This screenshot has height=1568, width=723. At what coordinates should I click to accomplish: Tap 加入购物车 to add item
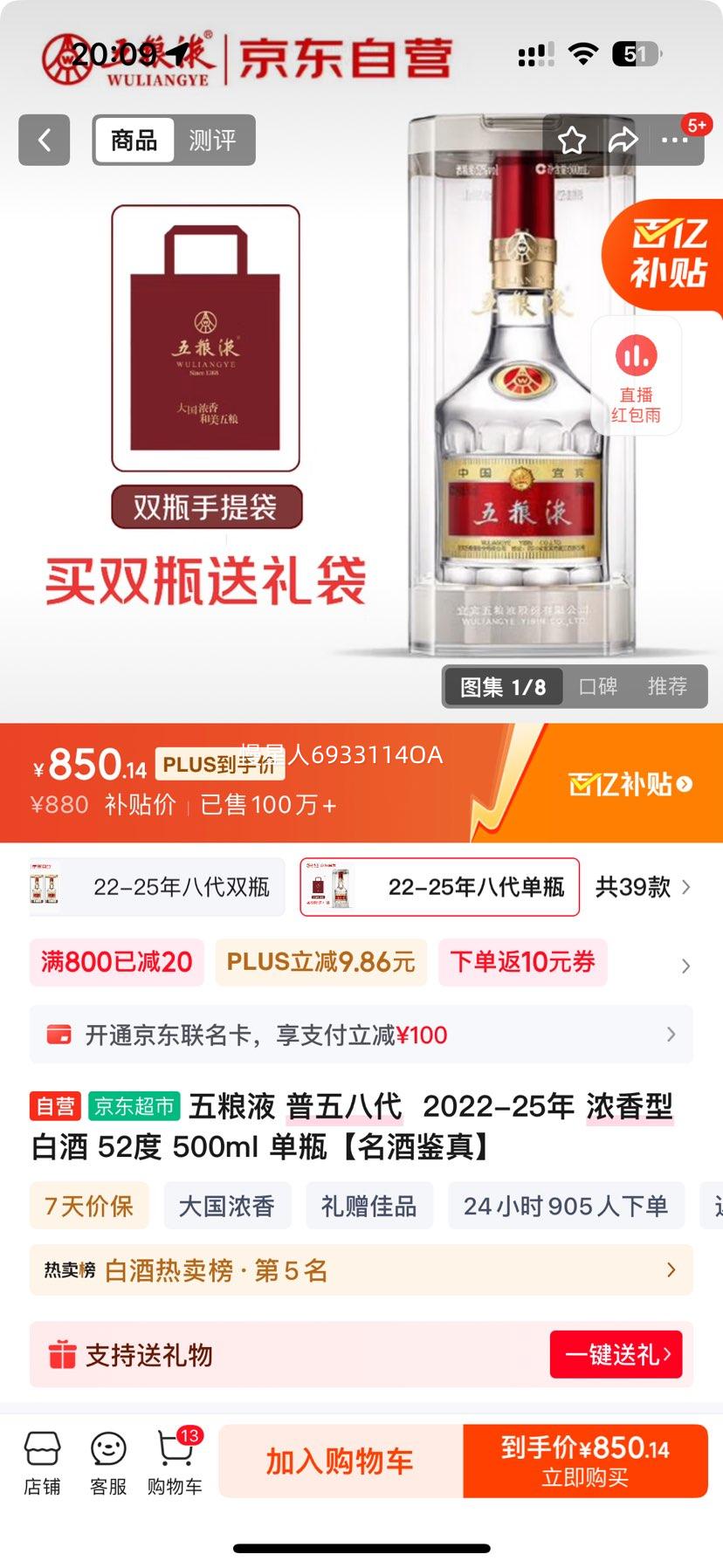340,1461
